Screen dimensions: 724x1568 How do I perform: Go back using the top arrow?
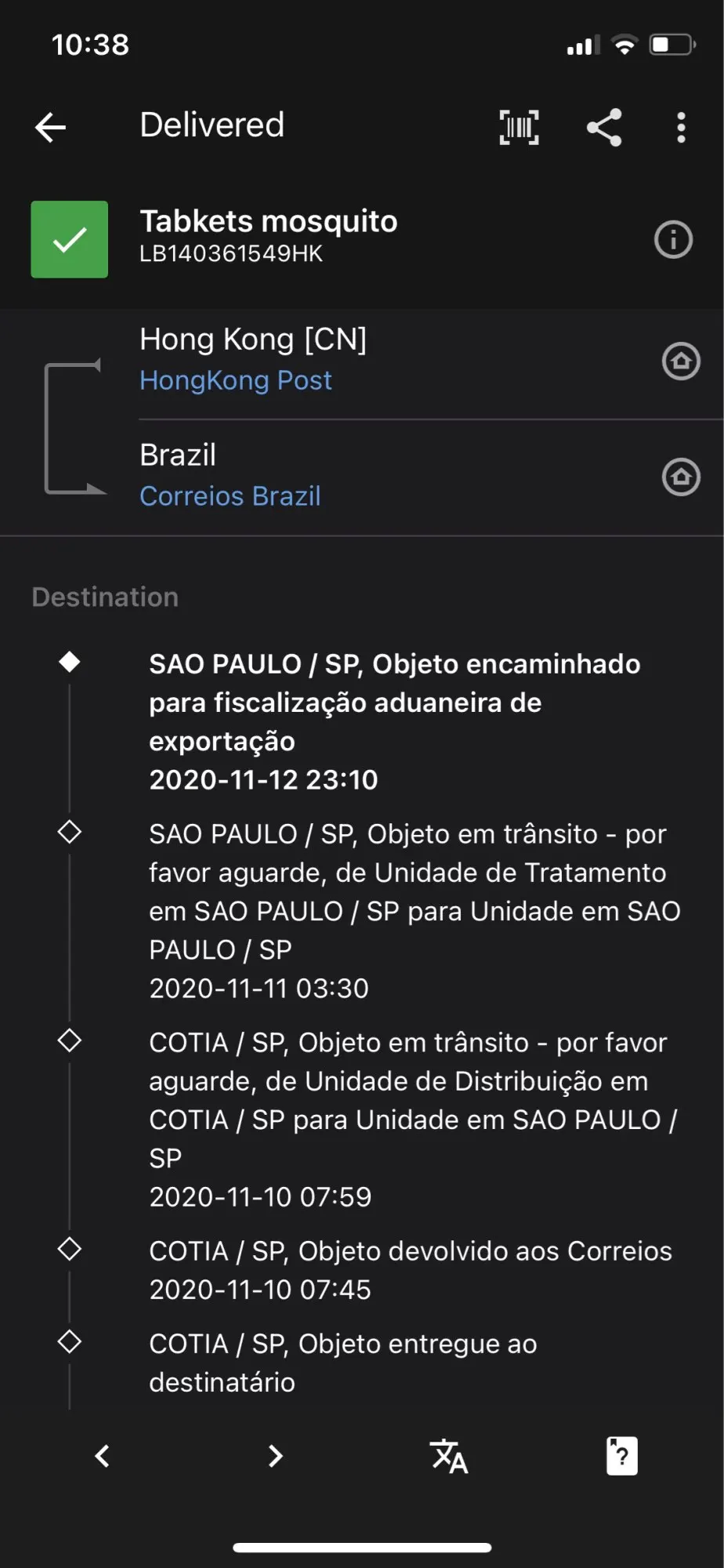51,127
